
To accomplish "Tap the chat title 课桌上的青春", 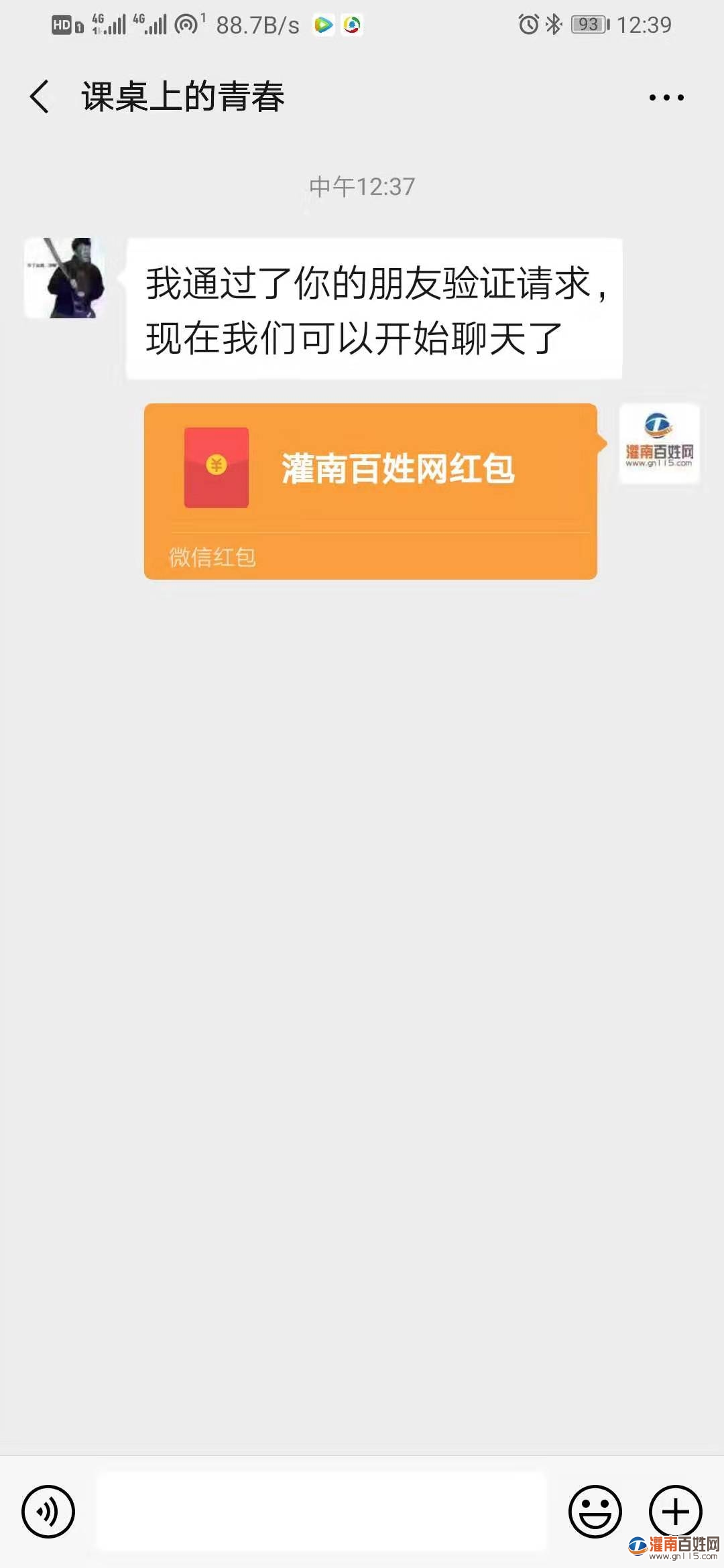I will (x=182, y=96).
